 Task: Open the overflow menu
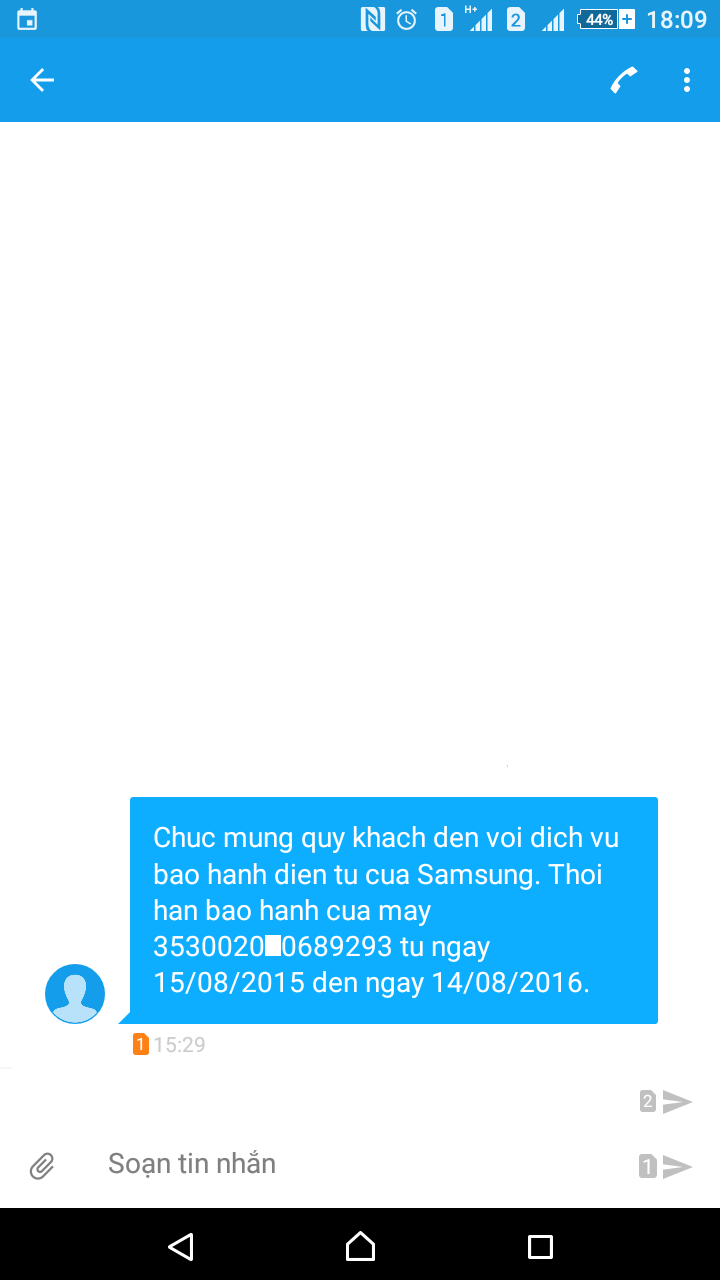coord(686,80)
